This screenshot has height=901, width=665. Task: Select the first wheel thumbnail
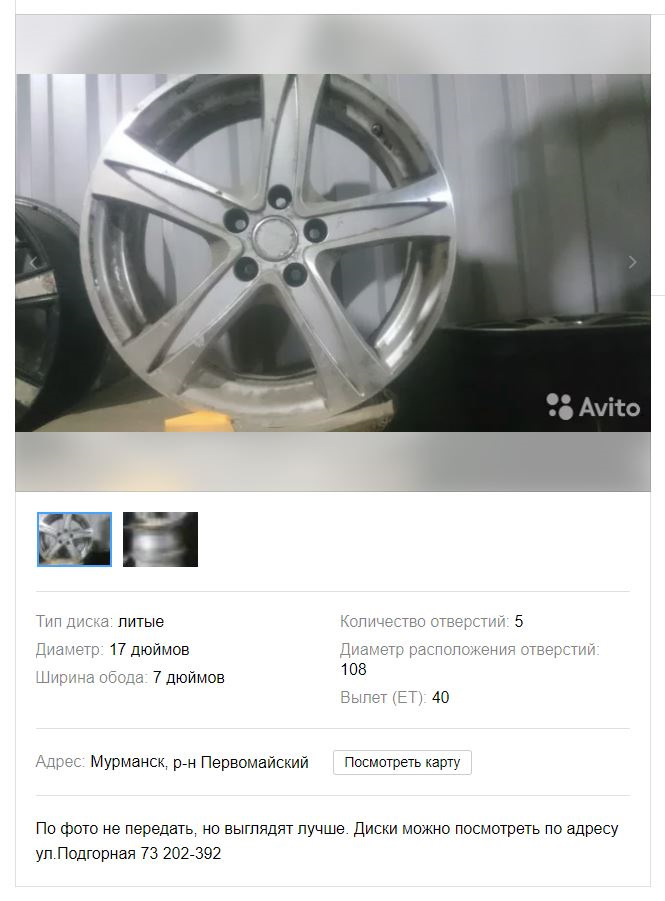coord(75,540)
